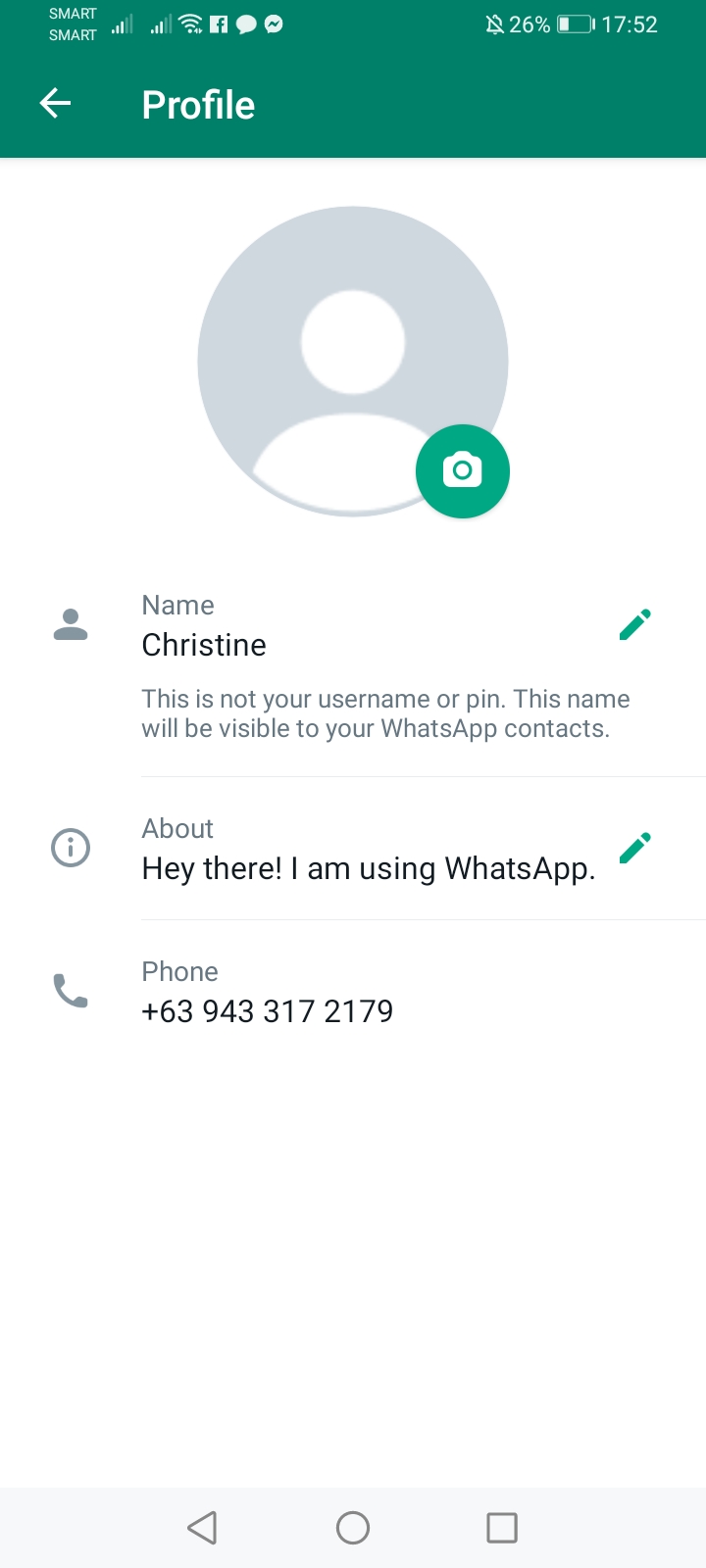Open the profile picture
706x1568 pixels.
(353, 361)
